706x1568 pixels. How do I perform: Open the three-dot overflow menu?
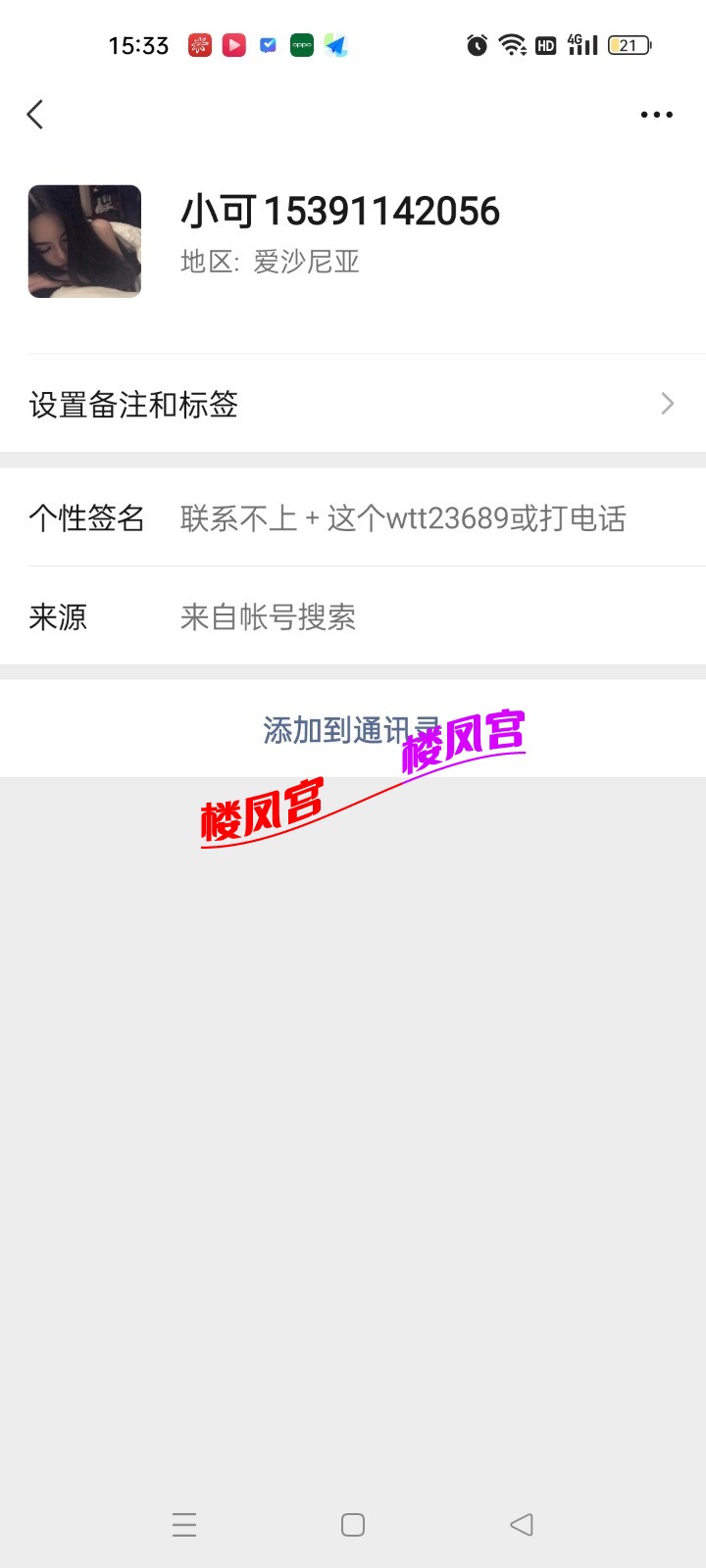point(656,115)
